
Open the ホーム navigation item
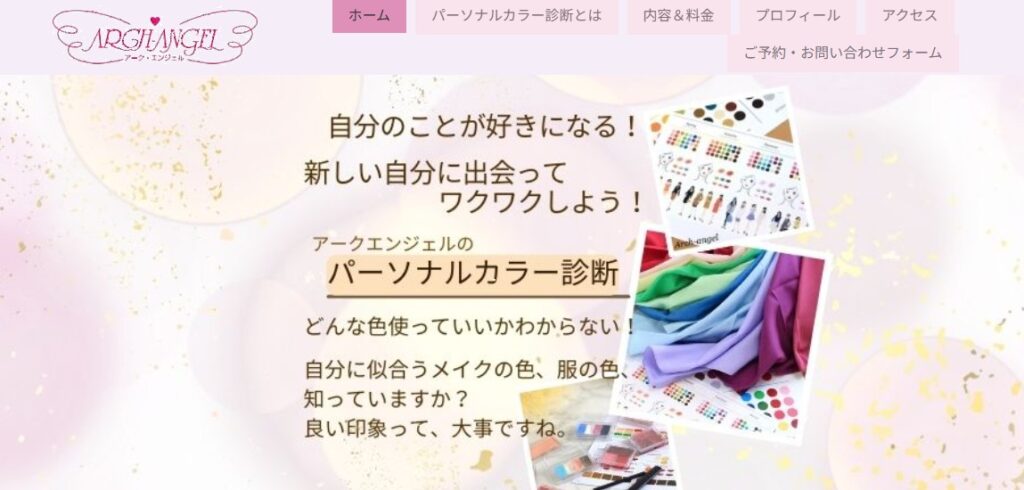(369, 16)
